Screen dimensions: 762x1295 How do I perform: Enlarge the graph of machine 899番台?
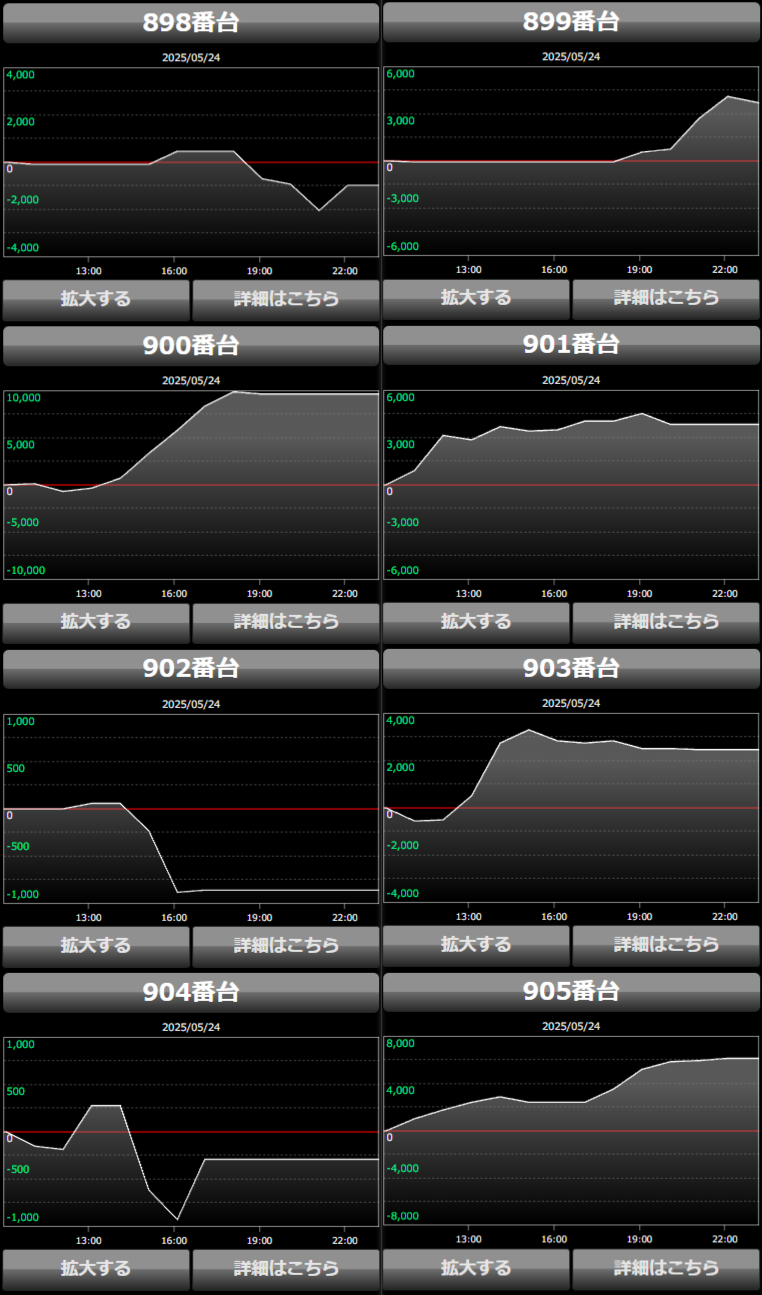[x=476, y=298]
